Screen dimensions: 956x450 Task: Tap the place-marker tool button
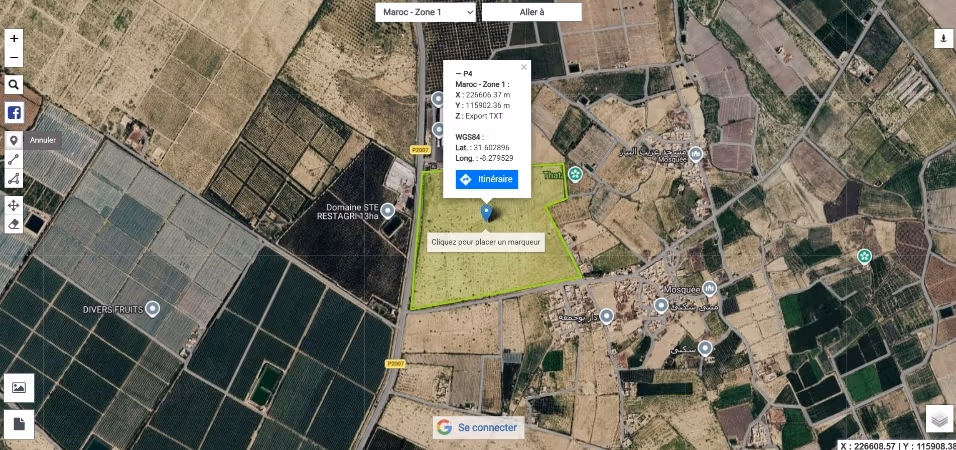(14, 140)
